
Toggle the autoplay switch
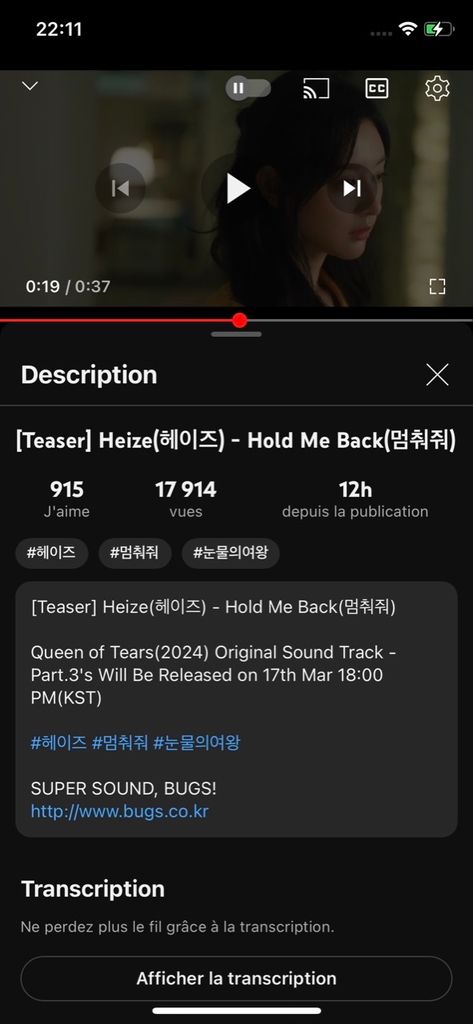pos(248,88)
